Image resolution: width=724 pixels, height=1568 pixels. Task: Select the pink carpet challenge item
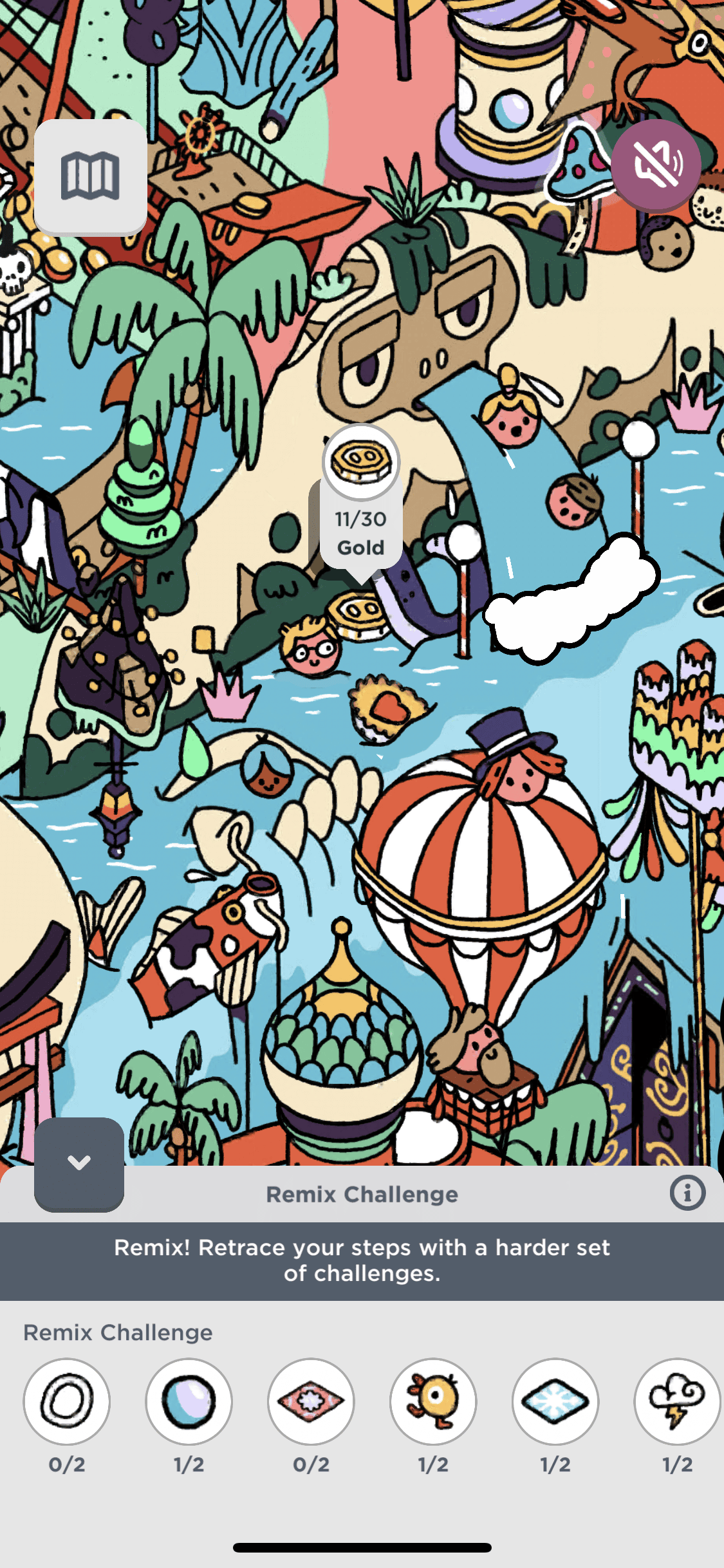click(311, 1401)
